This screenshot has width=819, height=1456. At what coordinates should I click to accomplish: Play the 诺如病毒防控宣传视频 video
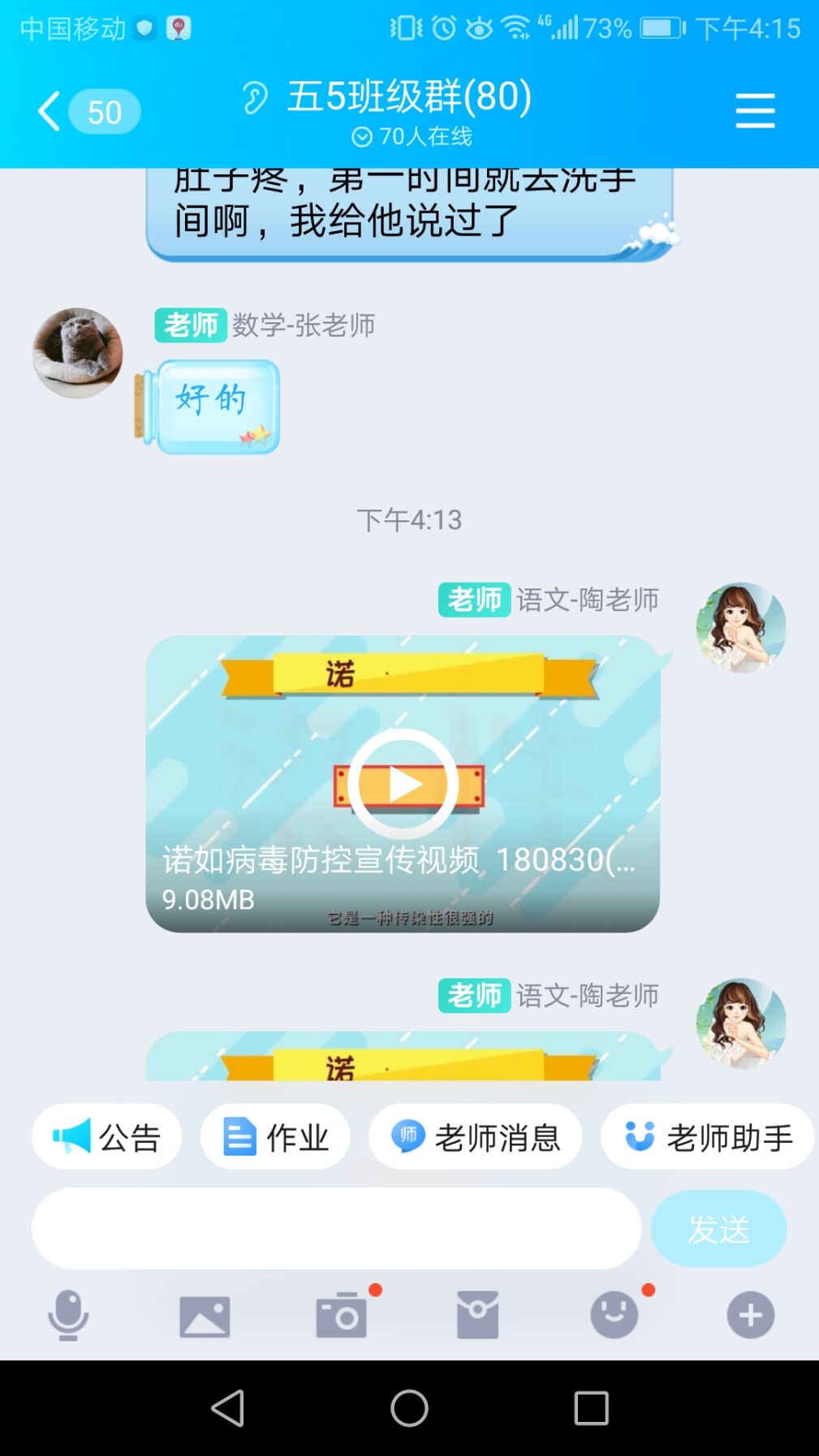pyautogui.click(x=403, y=784)
